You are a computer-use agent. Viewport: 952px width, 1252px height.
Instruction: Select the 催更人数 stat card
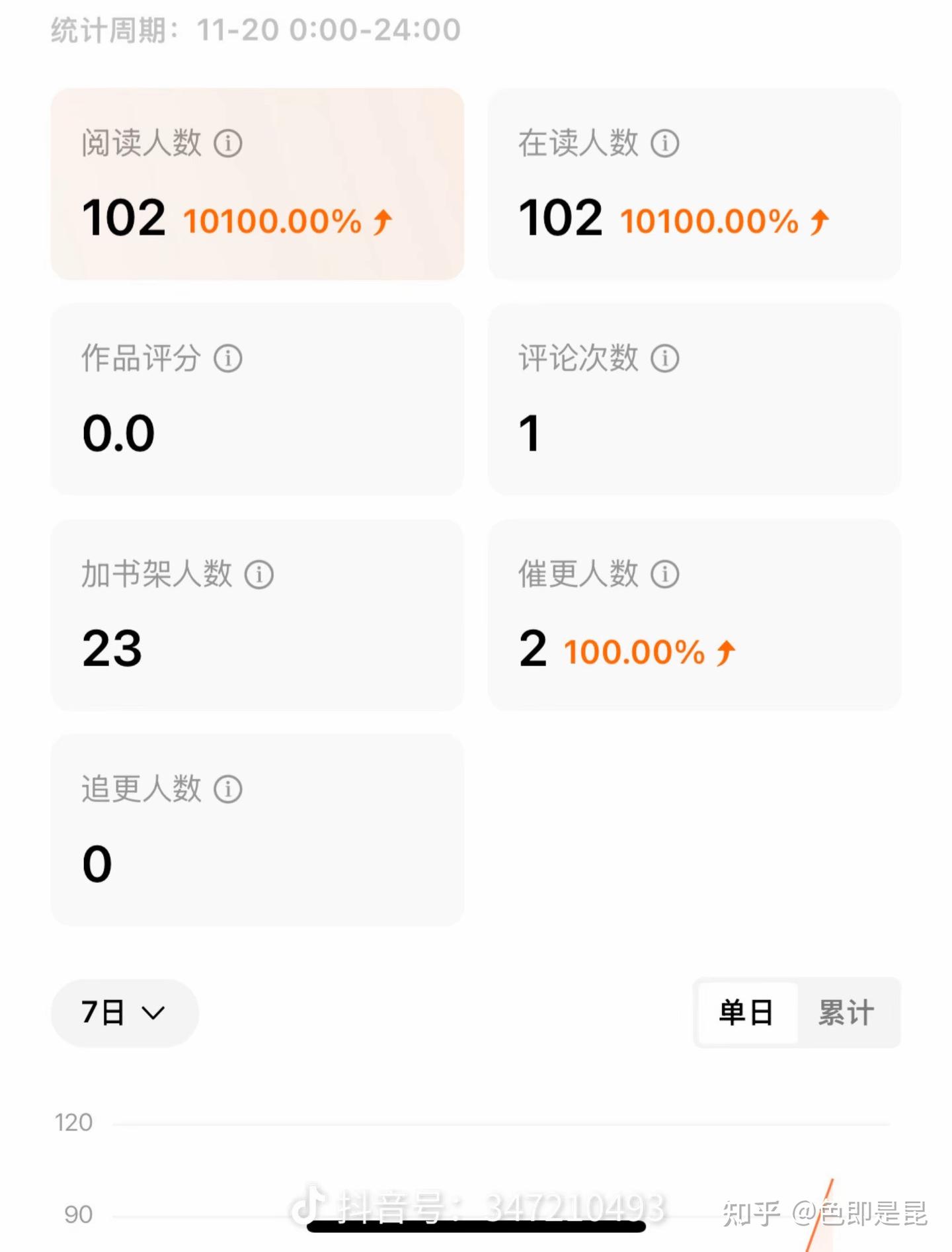[x=694, y=614]
